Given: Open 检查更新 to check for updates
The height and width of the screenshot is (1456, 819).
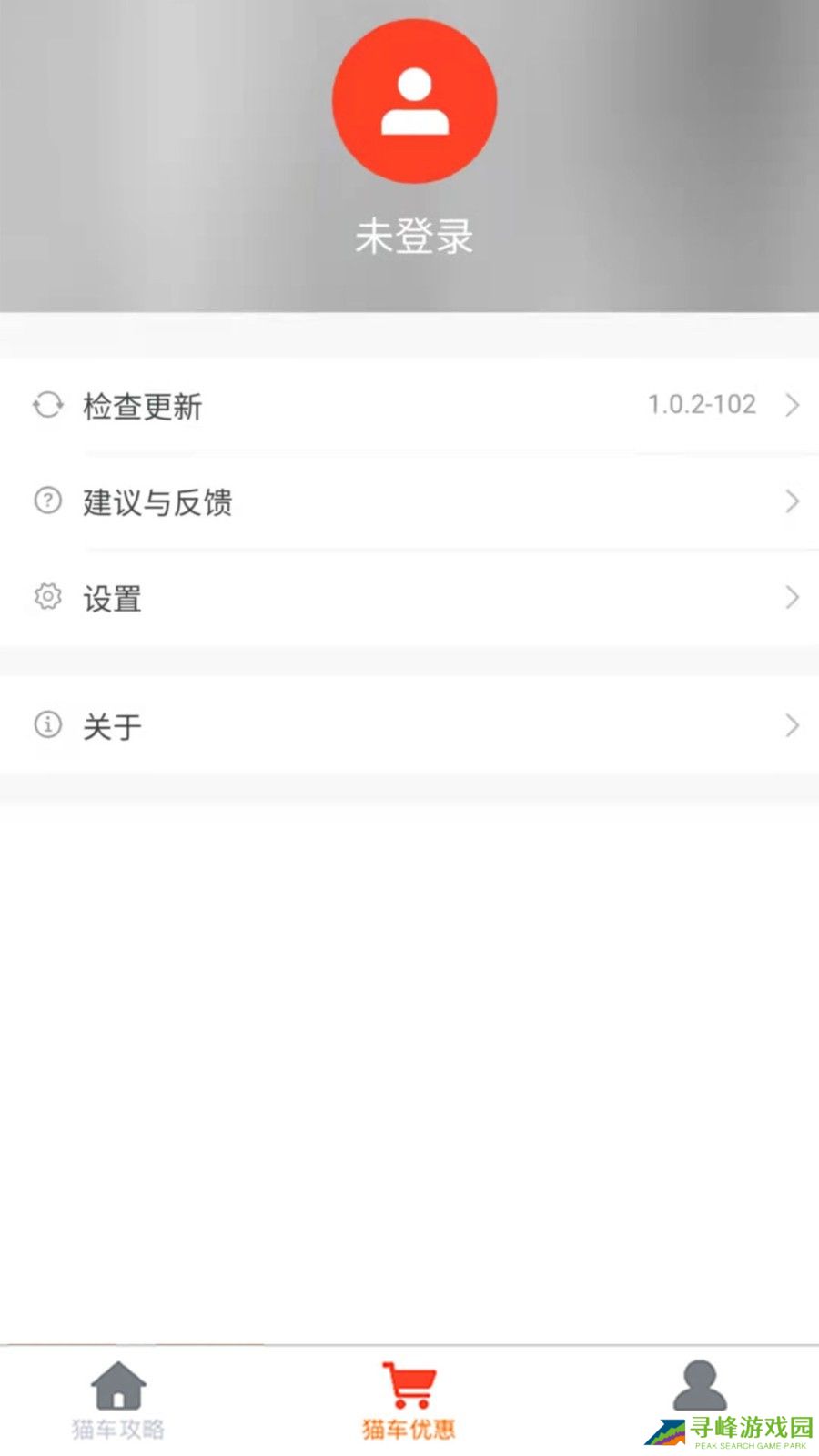Looking at the screenshot, I should [x=409, y=405].
